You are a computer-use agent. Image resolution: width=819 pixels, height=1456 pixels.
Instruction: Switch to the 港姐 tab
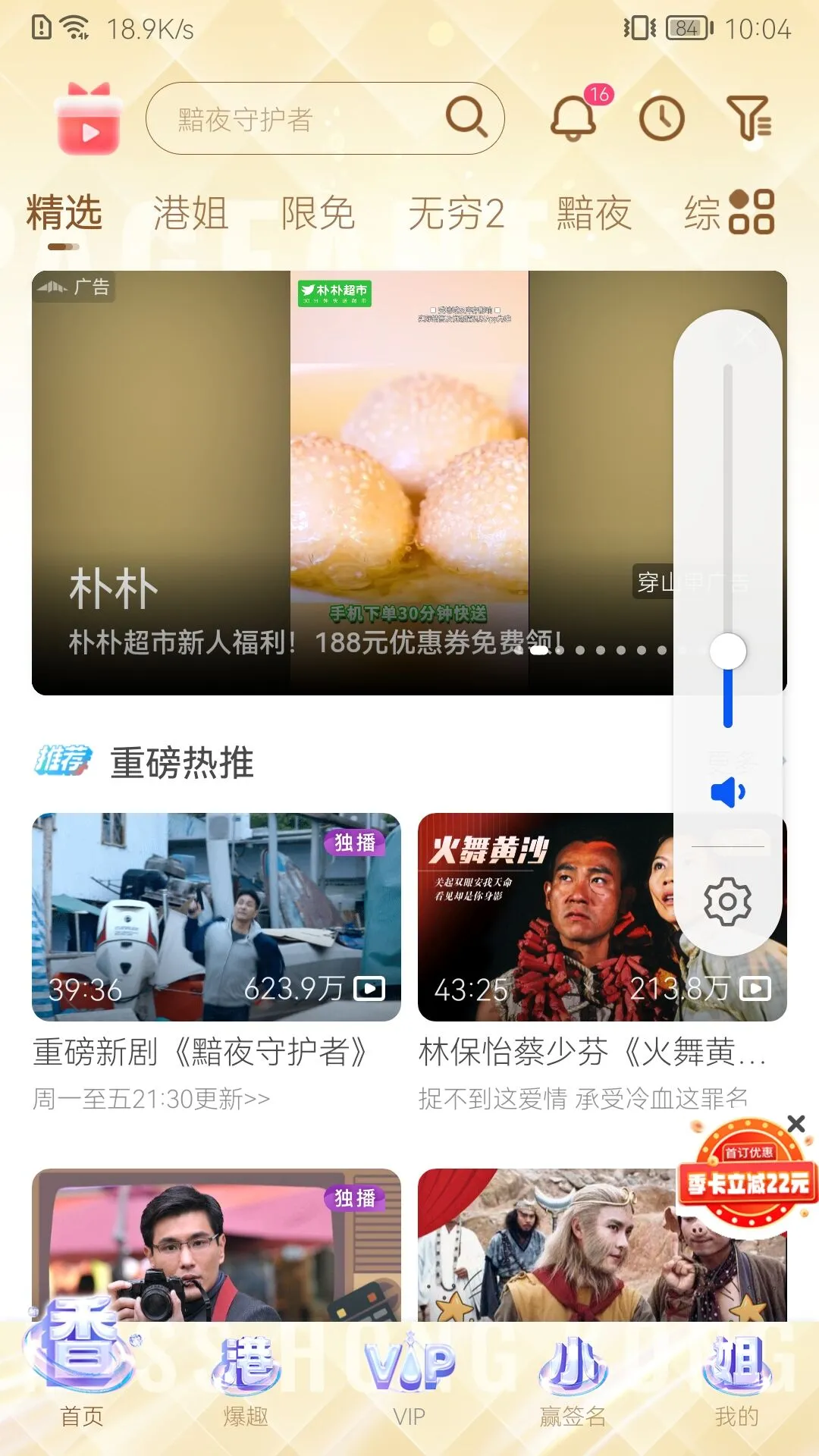click(190, 212)
